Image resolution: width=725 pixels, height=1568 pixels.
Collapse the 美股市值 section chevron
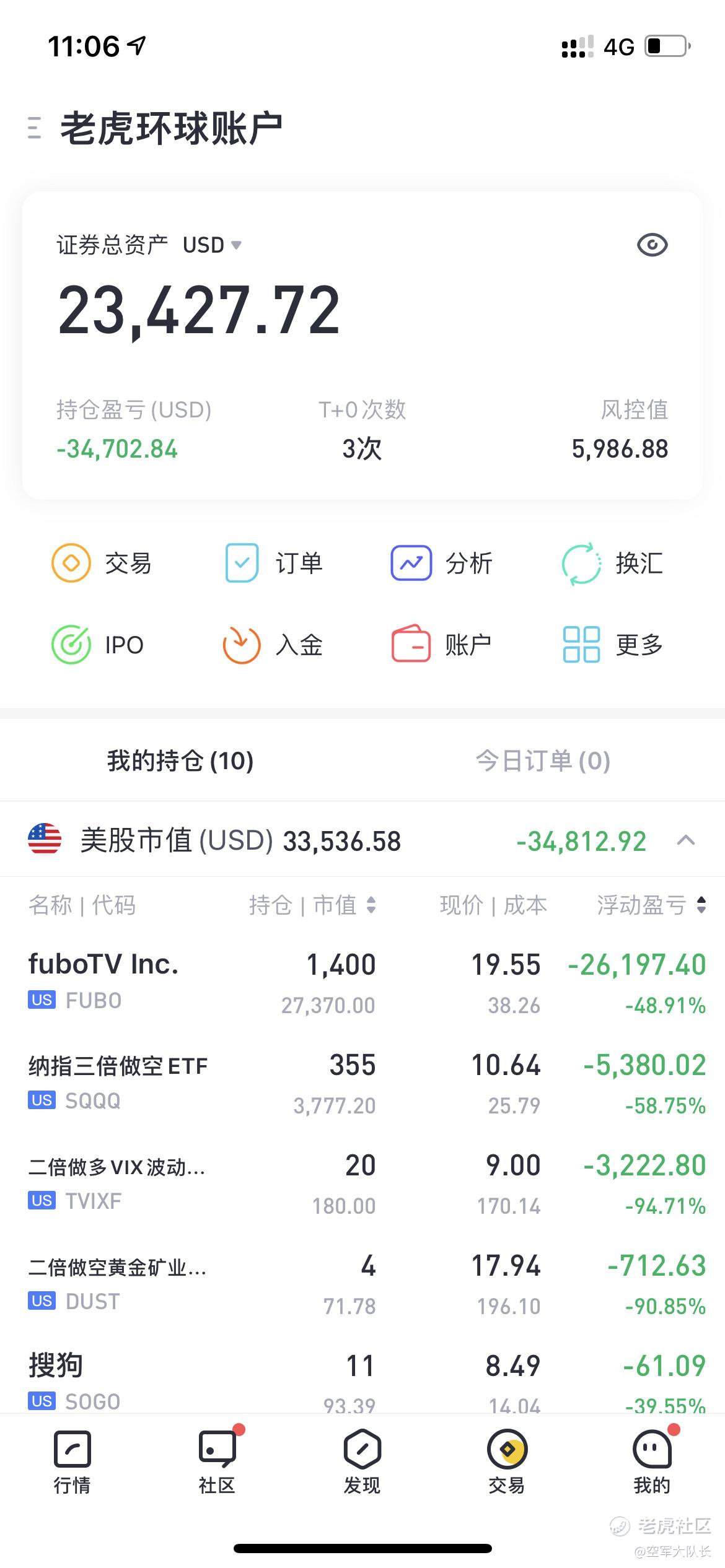point(686,840)
